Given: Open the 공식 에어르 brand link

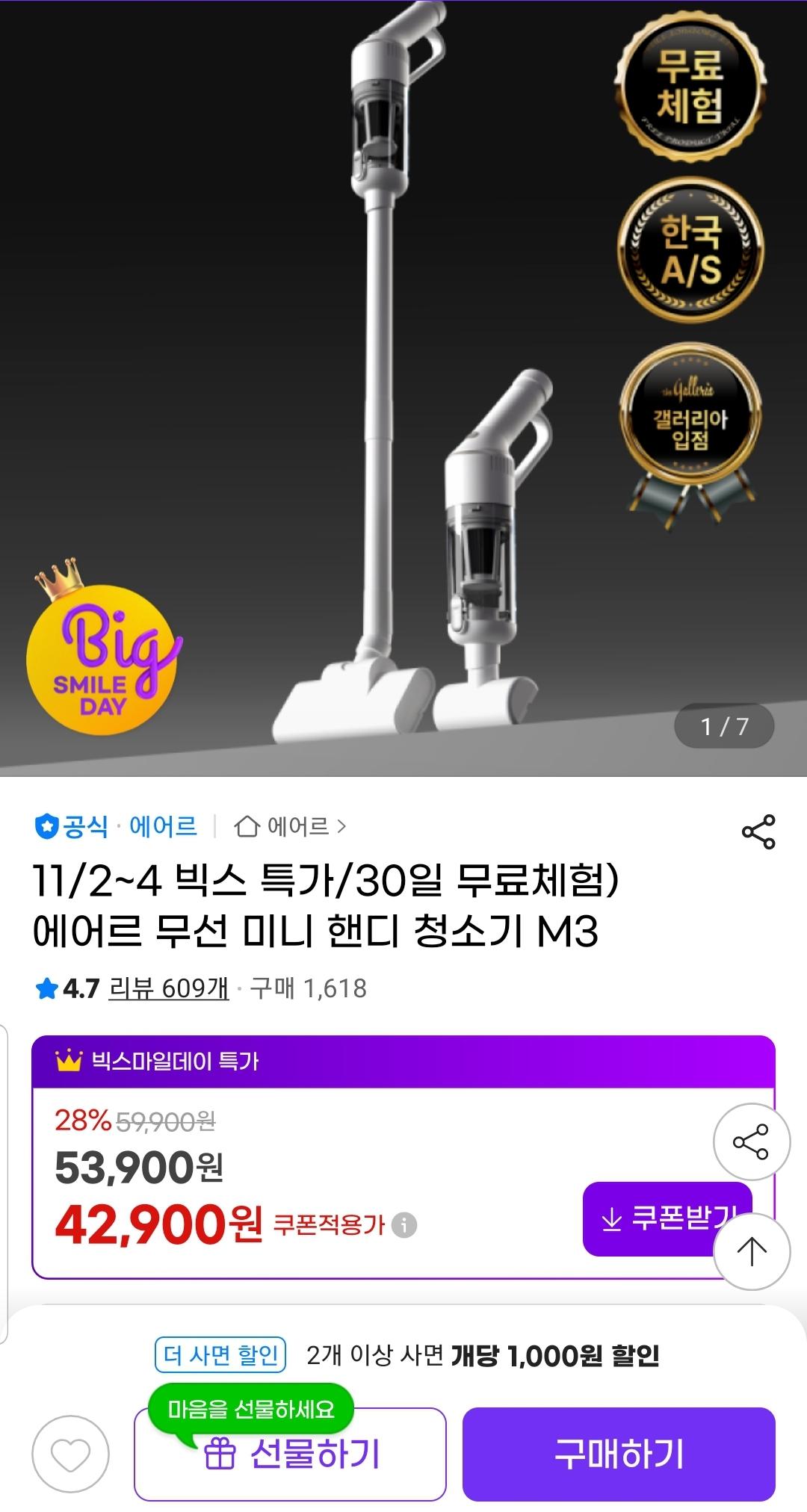Looking at the screenshot, I should click(x=117, y=826).
